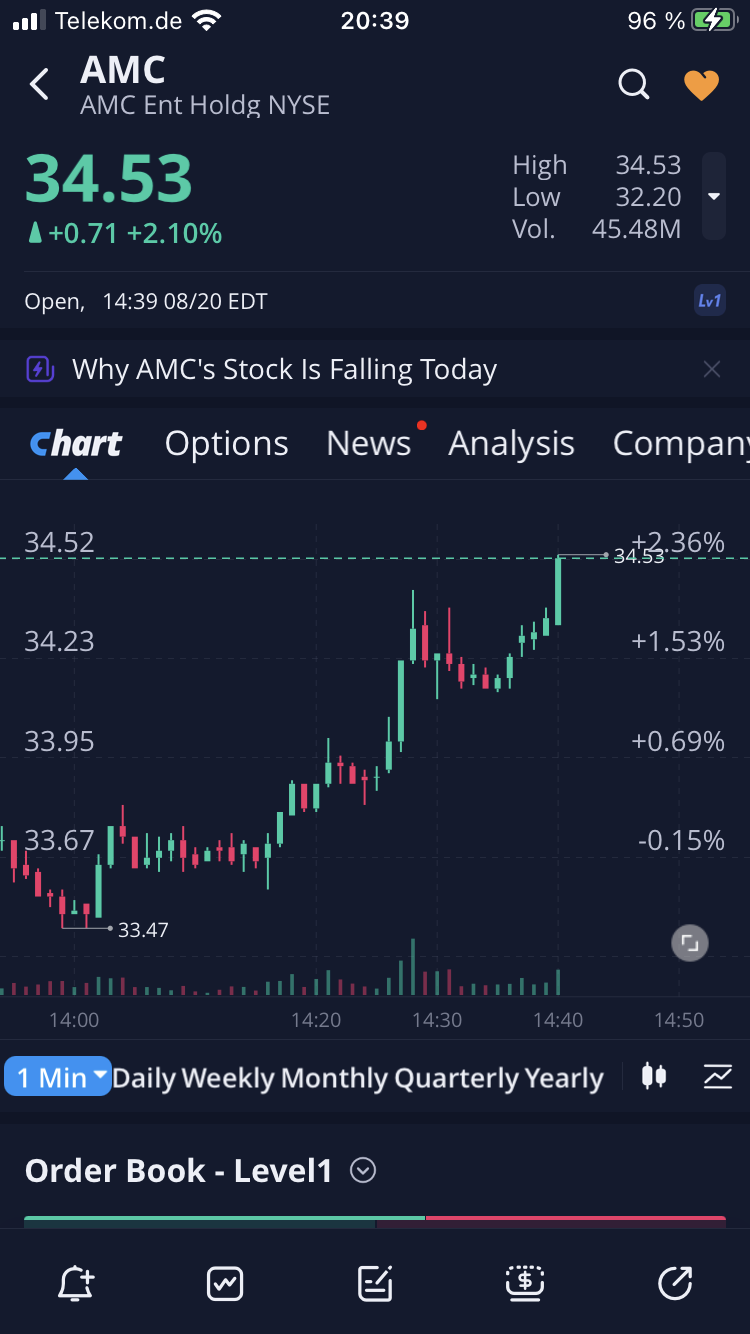Read 'Why AMC's Stock Is Falling Today'
The image size is (750, 1334).
[284, 370]
